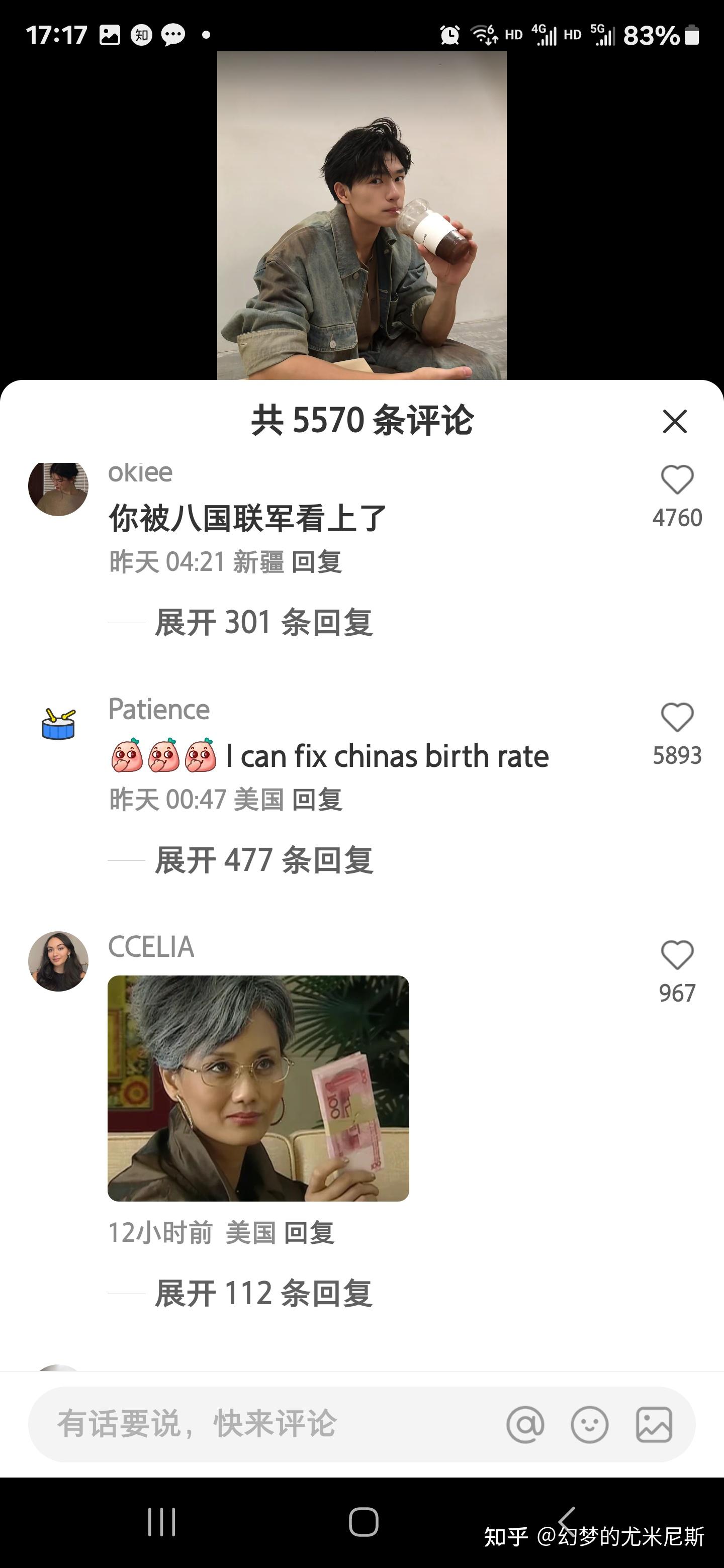
Task: Mention someone with the @ icon
Action: [525, 1425]
